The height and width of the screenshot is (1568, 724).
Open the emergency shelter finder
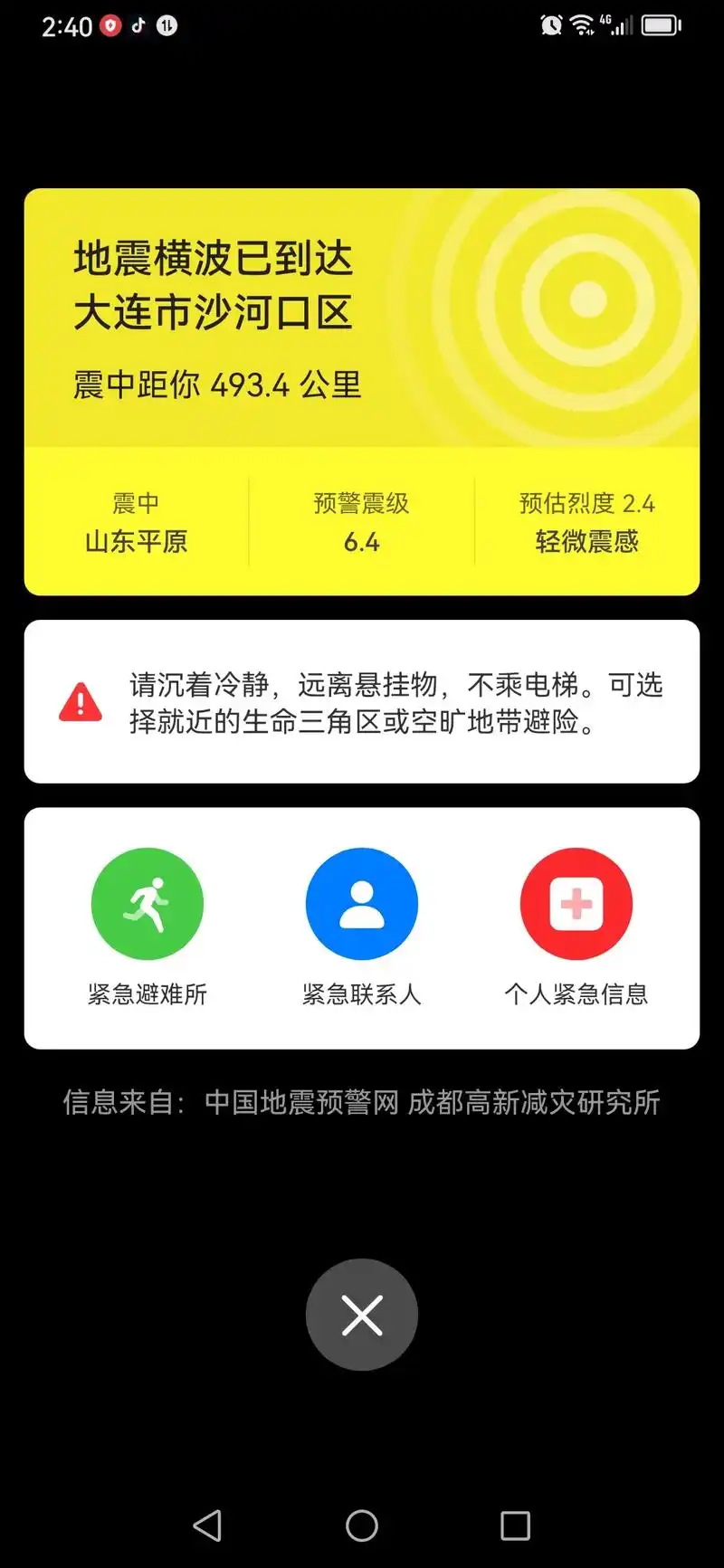(148, 903)
